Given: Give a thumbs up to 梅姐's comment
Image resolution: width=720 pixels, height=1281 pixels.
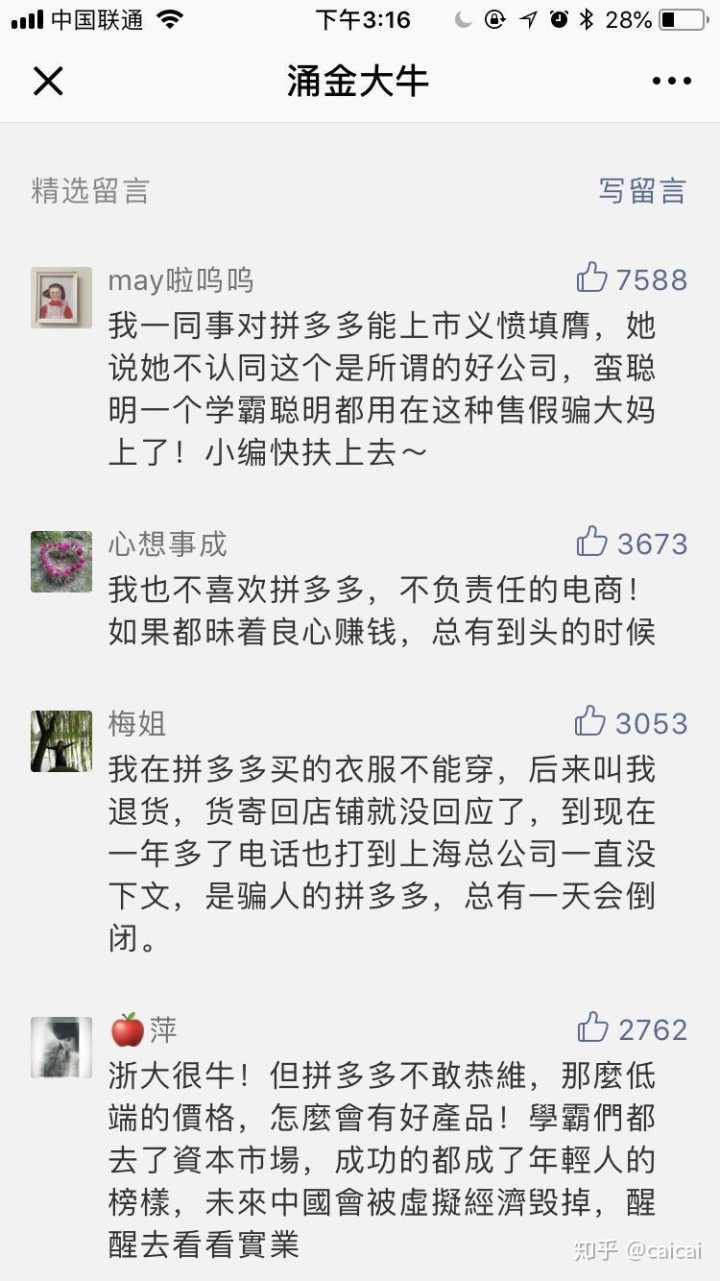Looking at the screenshot, I should click(591, 721).
